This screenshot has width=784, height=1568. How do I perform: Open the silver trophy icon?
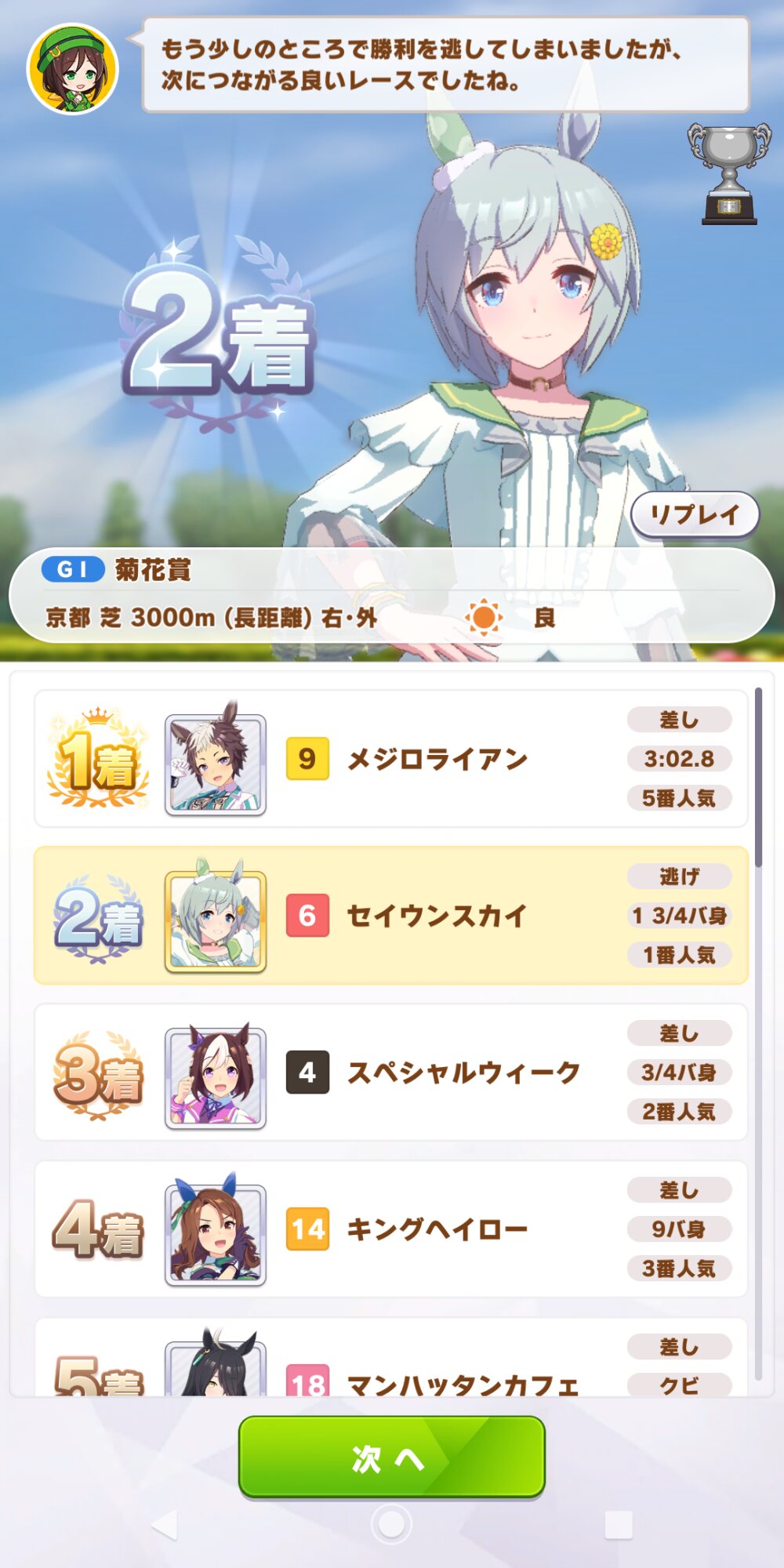[x=729, y=174]
